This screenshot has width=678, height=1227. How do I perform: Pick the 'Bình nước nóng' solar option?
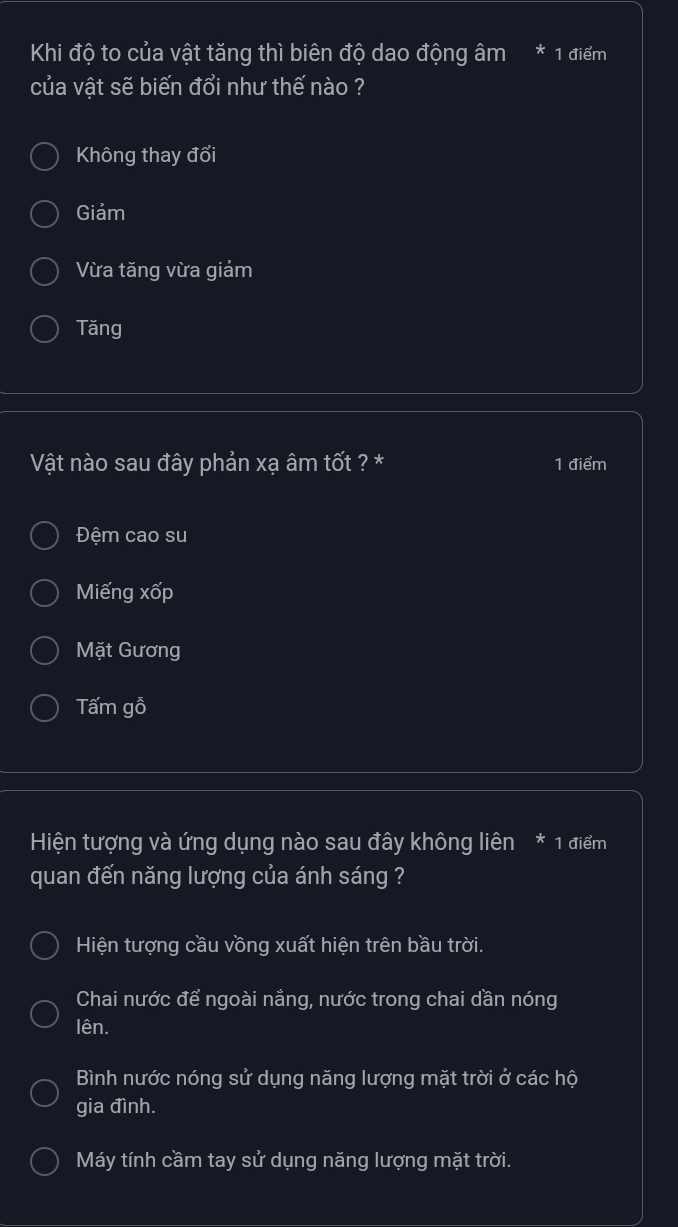click(x=44, y=1093)
